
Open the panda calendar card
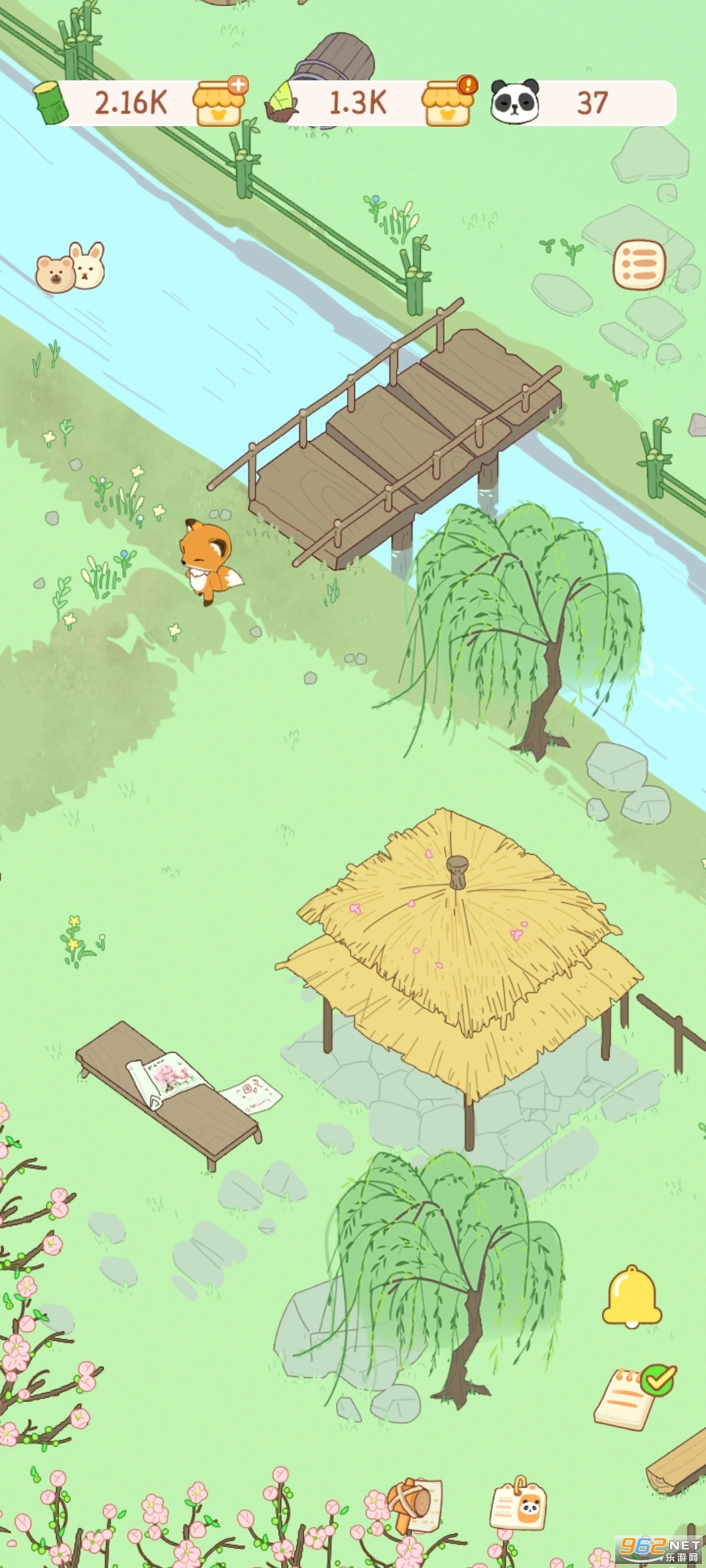(x=519, y=1506)
